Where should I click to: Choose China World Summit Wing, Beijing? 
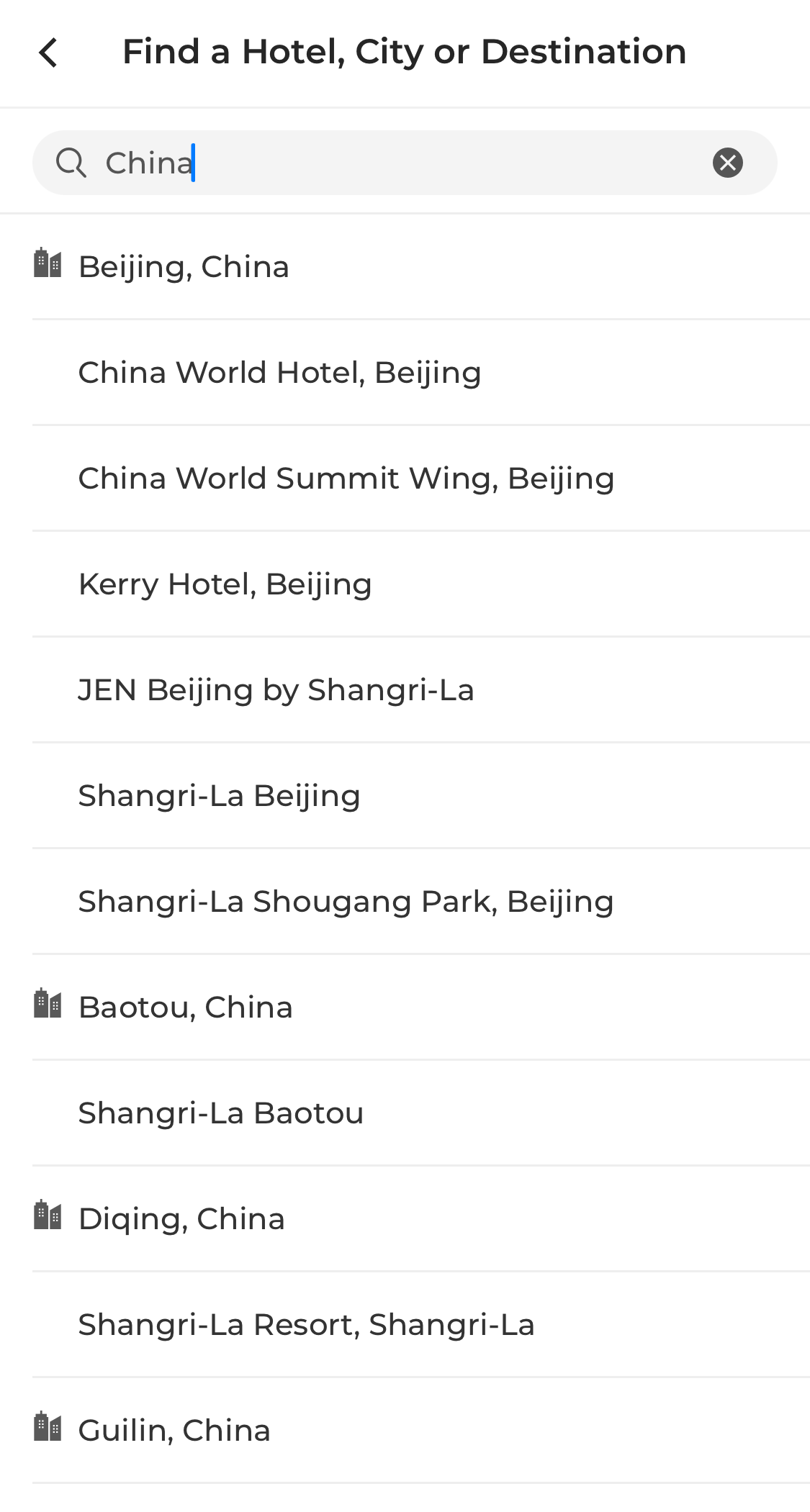click(346, 477)
